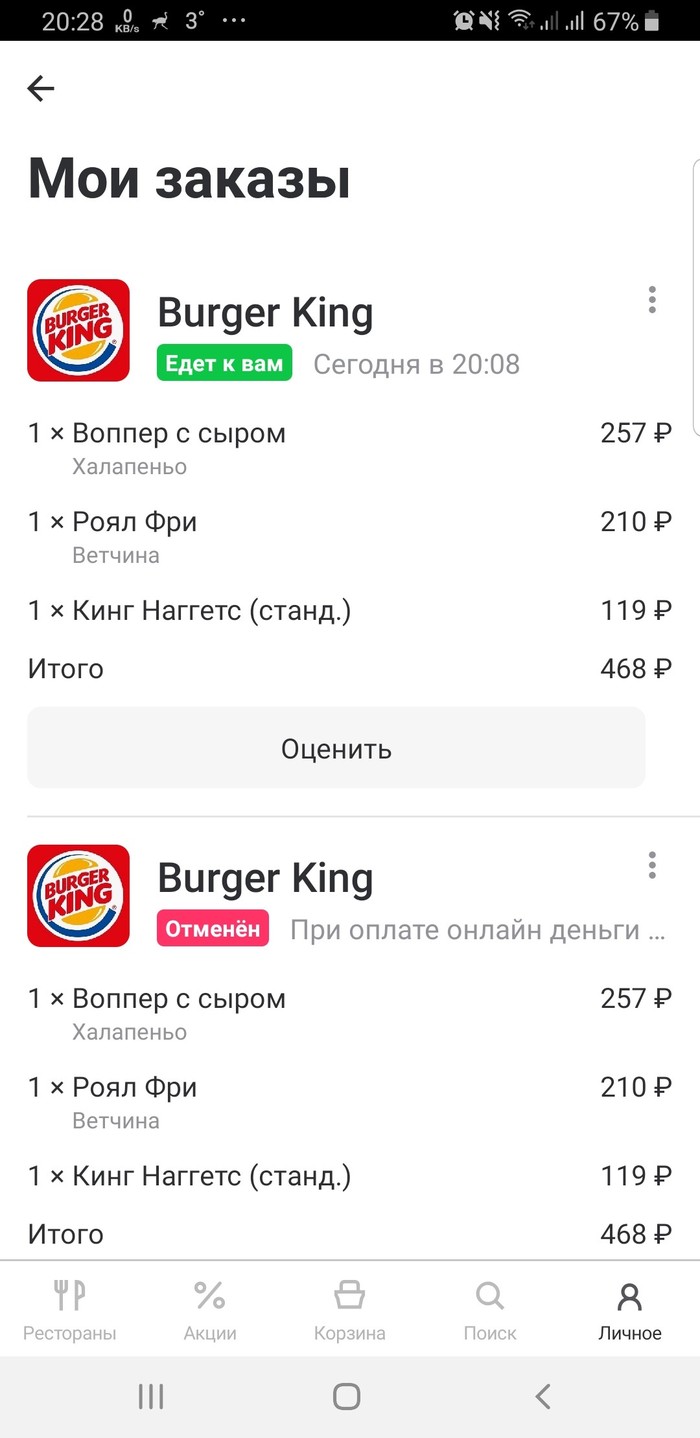Open the Личное tab
700x1438 pixels.
pyautogui.click(x=630, y=1310)
